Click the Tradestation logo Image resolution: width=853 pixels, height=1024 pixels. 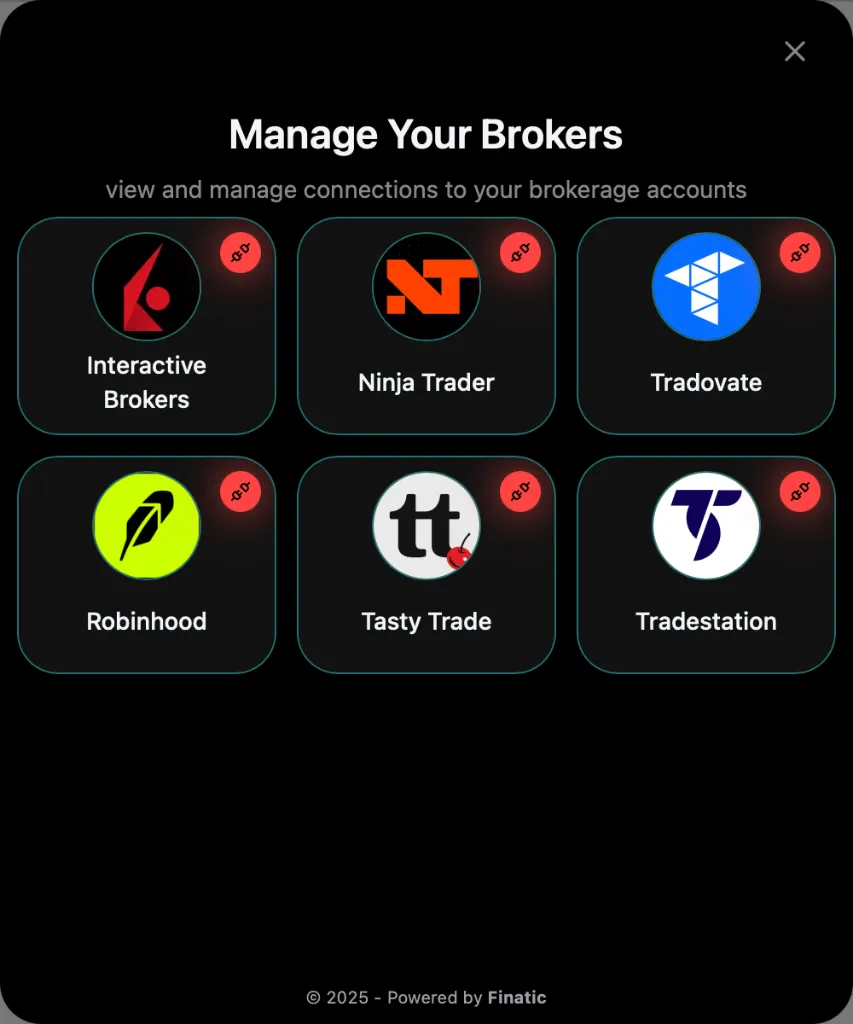click(x=706, y=525)
